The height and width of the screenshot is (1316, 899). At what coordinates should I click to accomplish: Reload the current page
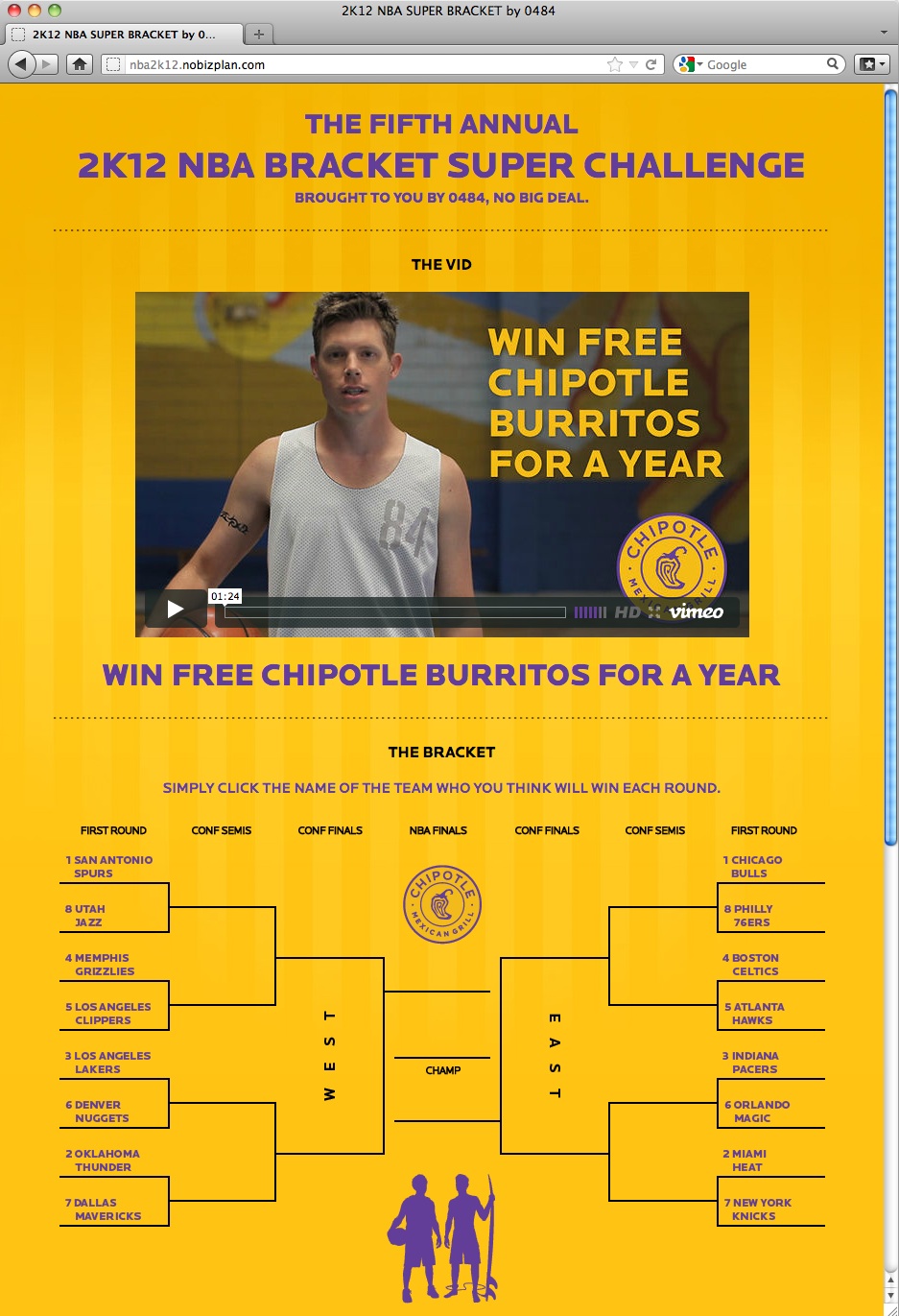point(651,64)
